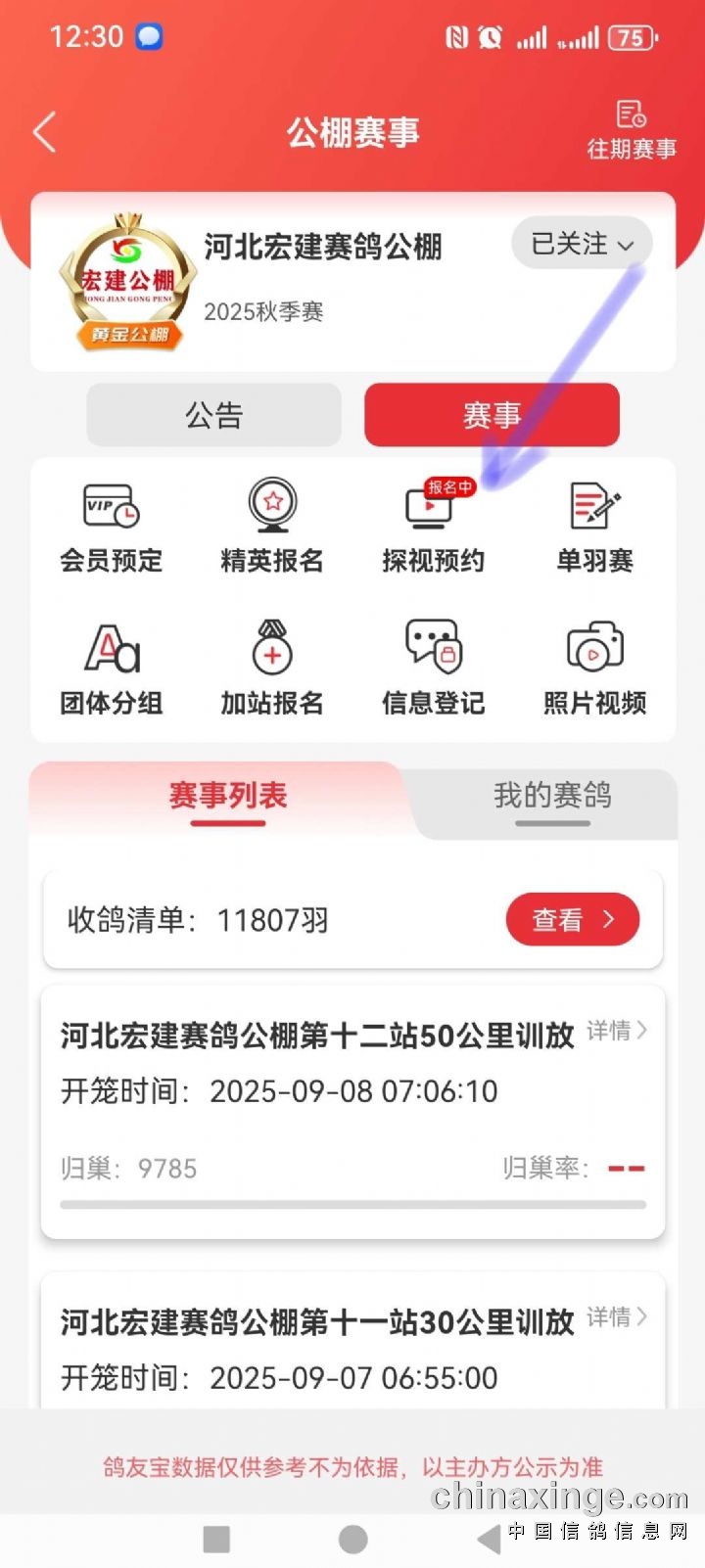Open 探视预约 registration

click(x=434, y=528)
